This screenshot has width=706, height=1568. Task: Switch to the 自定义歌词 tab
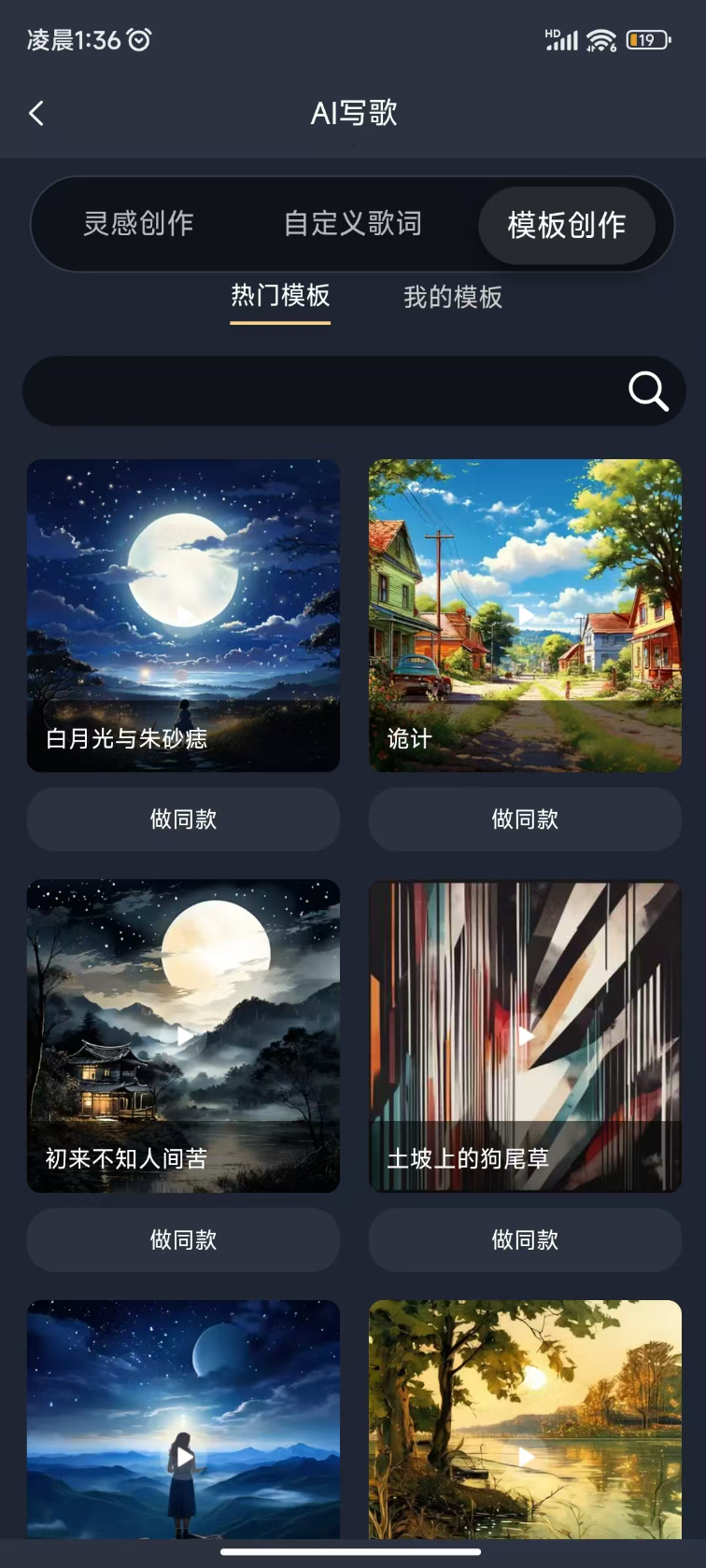pos(352,224)
